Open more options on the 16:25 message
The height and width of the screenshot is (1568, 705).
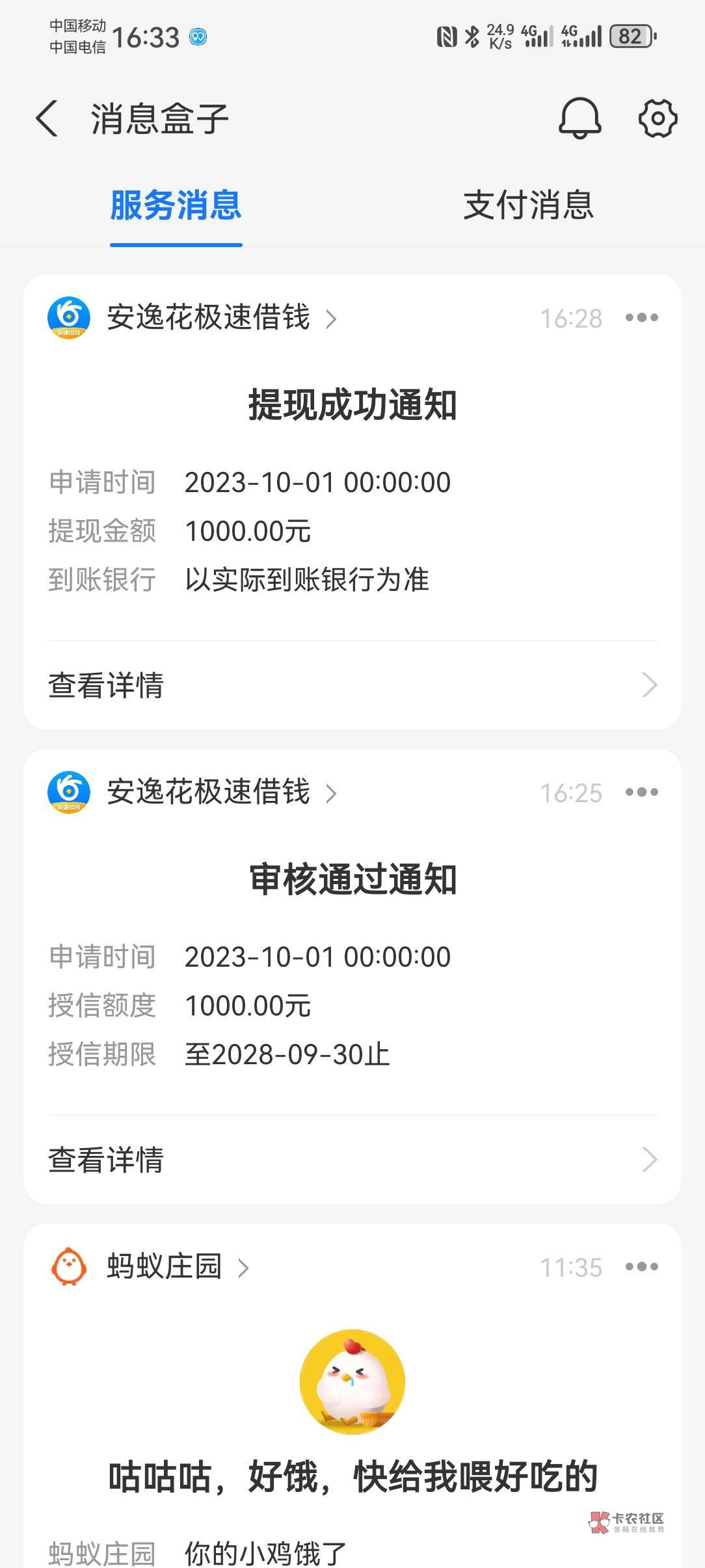point(641,792)
